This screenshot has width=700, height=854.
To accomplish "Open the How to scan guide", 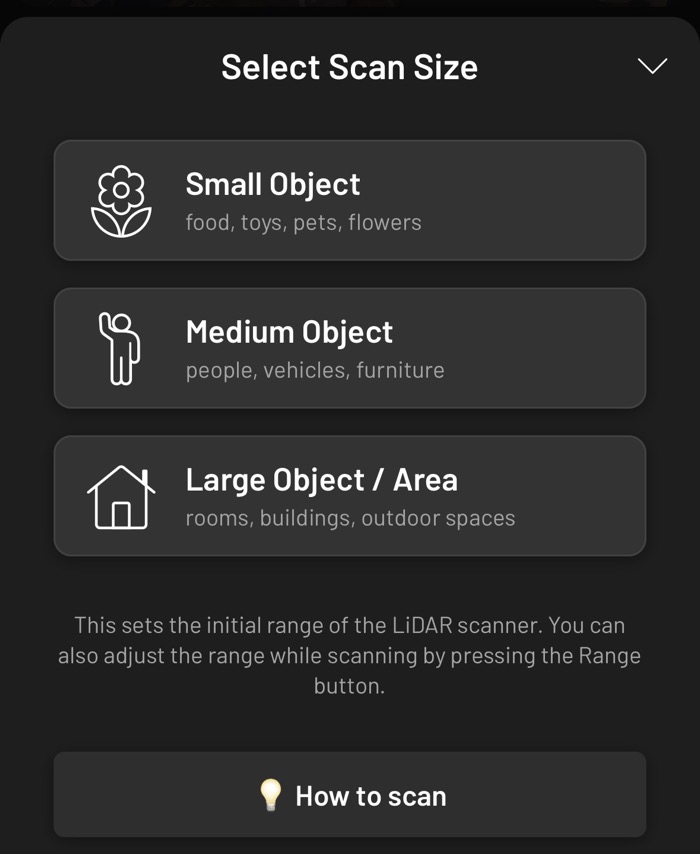I will pos(349,795).
